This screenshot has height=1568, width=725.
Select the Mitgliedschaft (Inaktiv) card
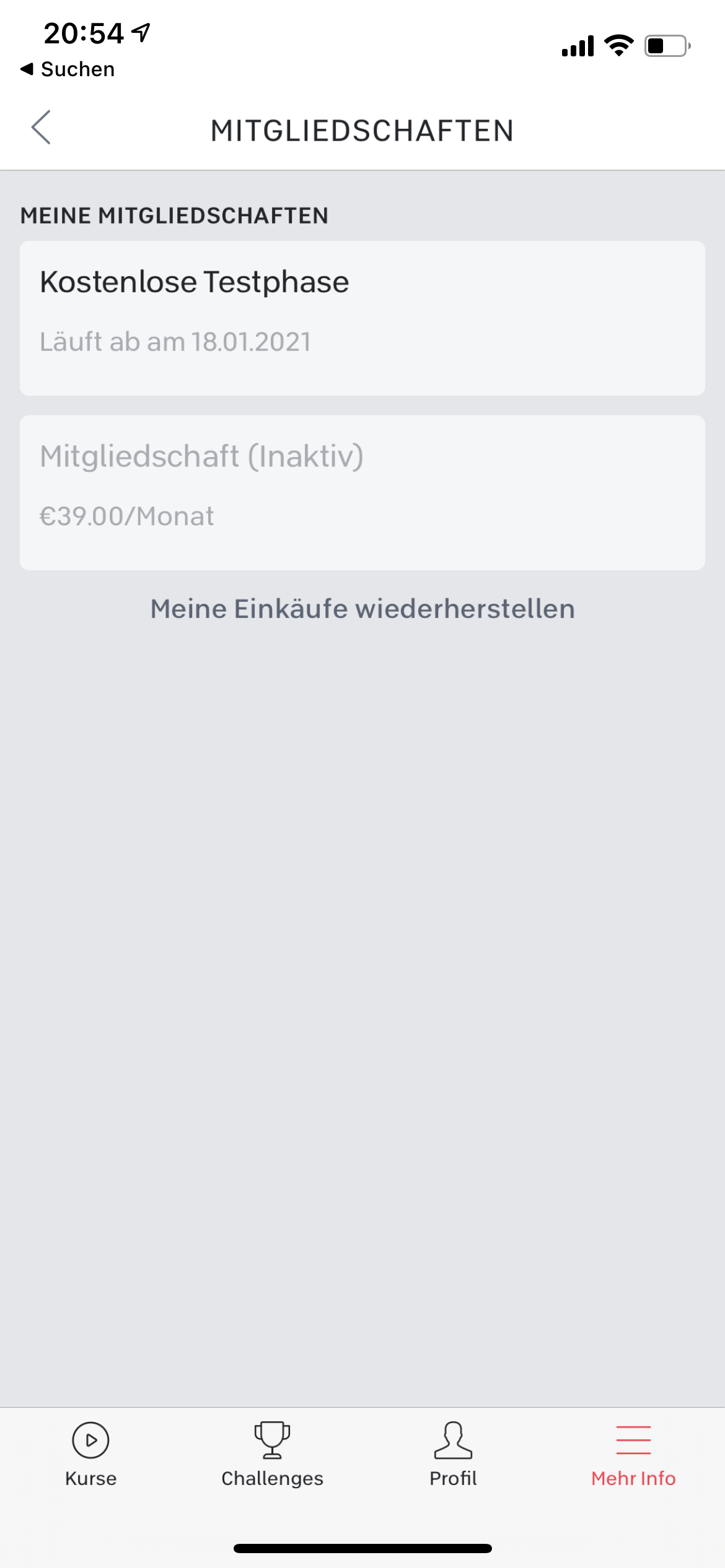point(362,492)
